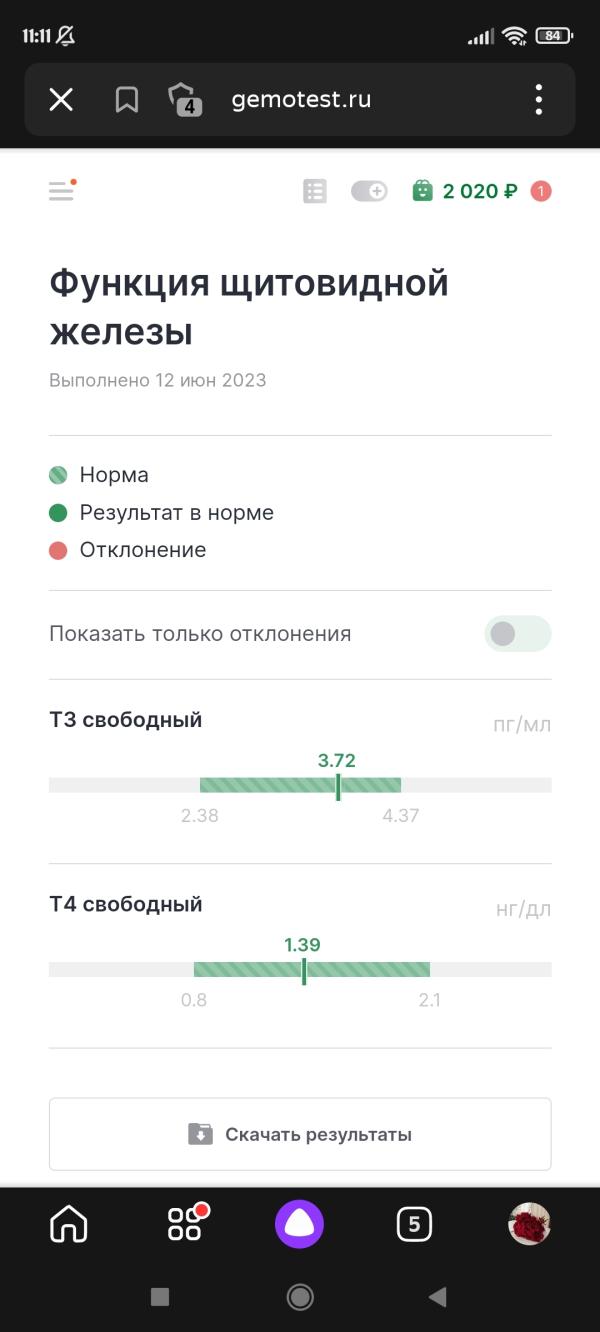Tap the gemotest.ru address bar

[x=301, y=99]
